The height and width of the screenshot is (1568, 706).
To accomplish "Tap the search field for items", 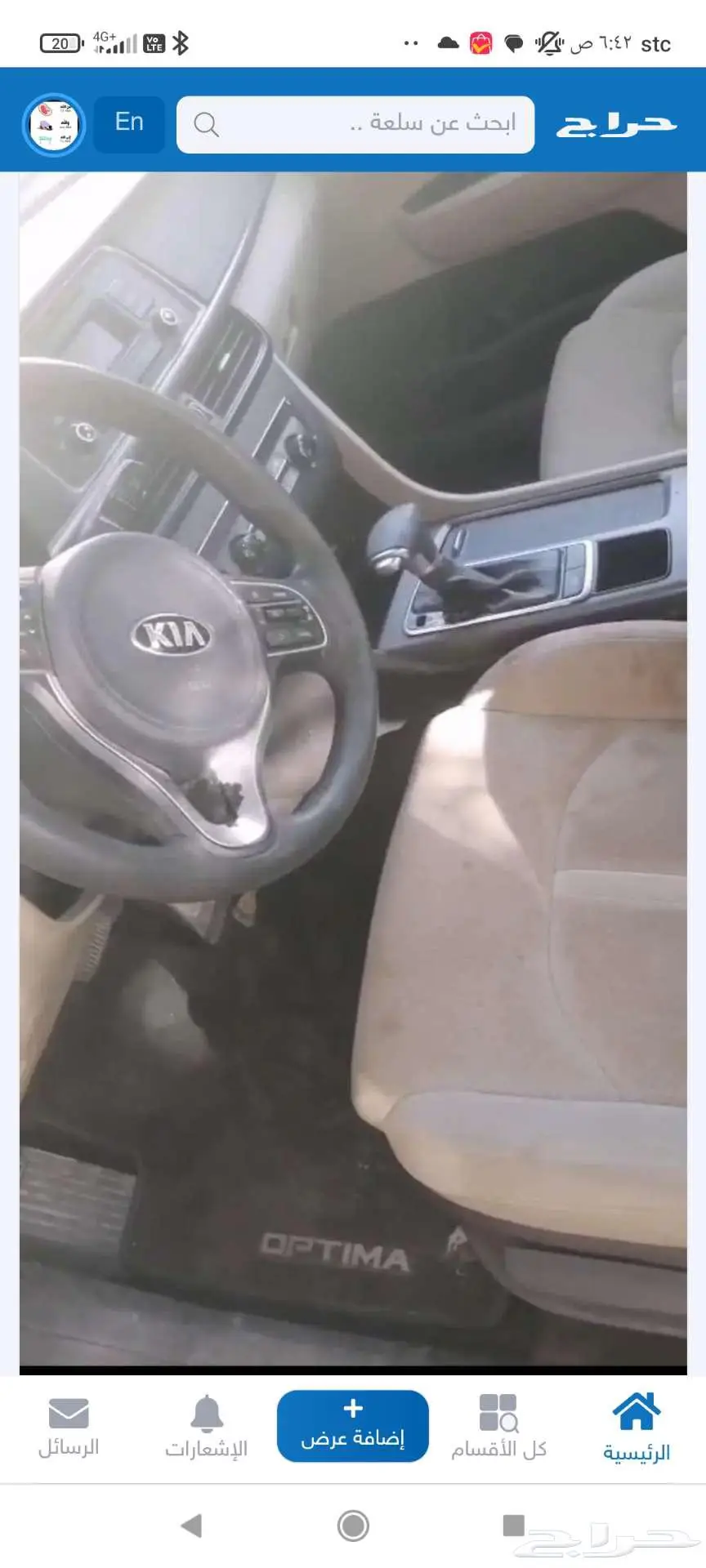I will 355,124.
